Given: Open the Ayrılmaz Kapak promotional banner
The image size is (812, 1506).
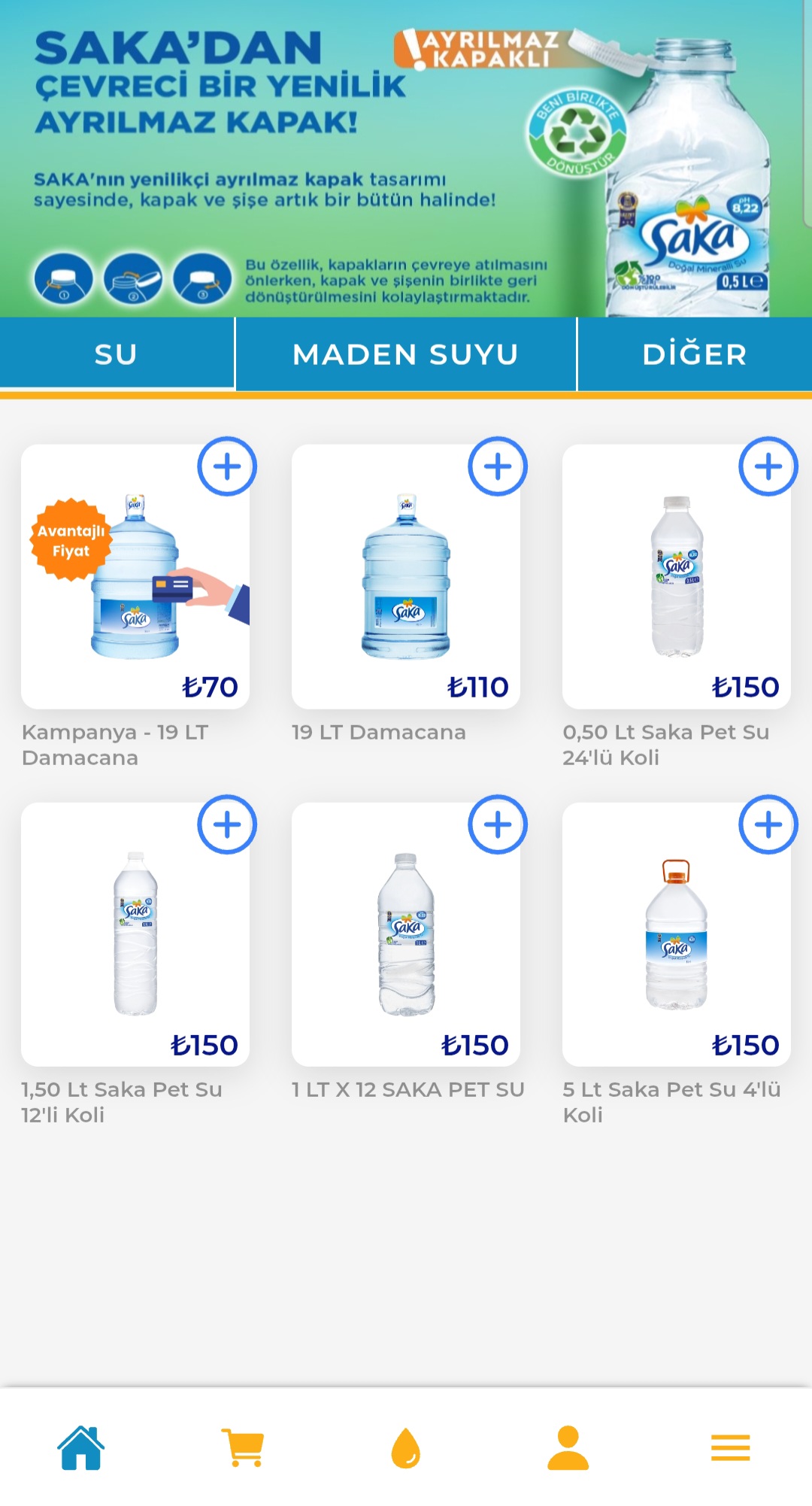Looking at the screenshot, I should [405, 158].
